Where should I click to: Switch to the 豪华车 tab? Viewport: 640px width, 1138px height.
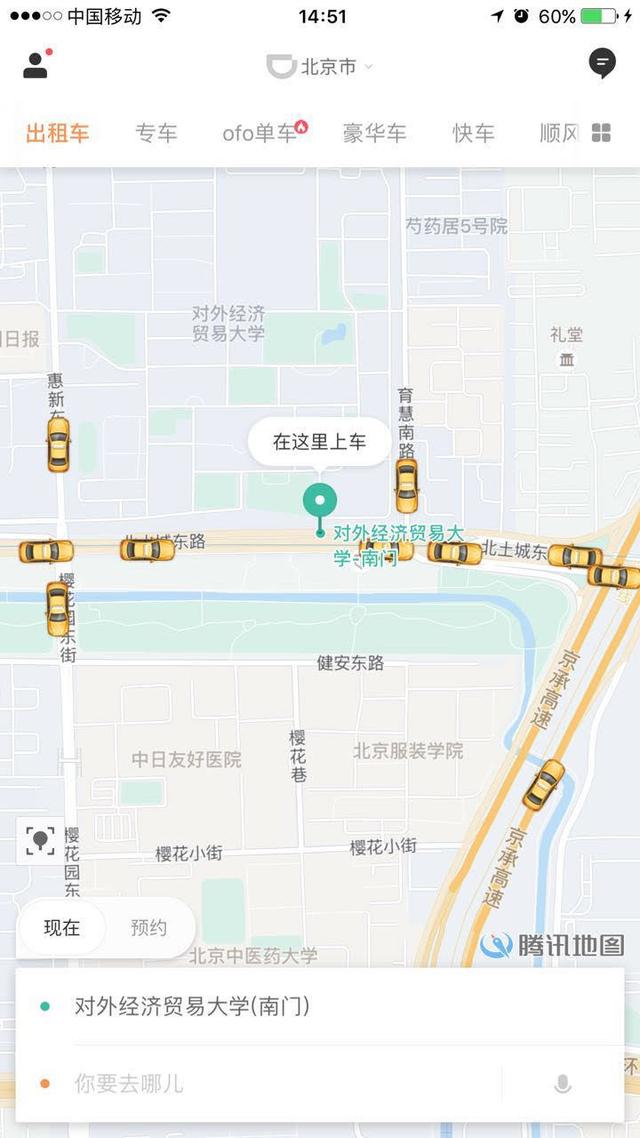pyautogui.click(x=374, y=133)
